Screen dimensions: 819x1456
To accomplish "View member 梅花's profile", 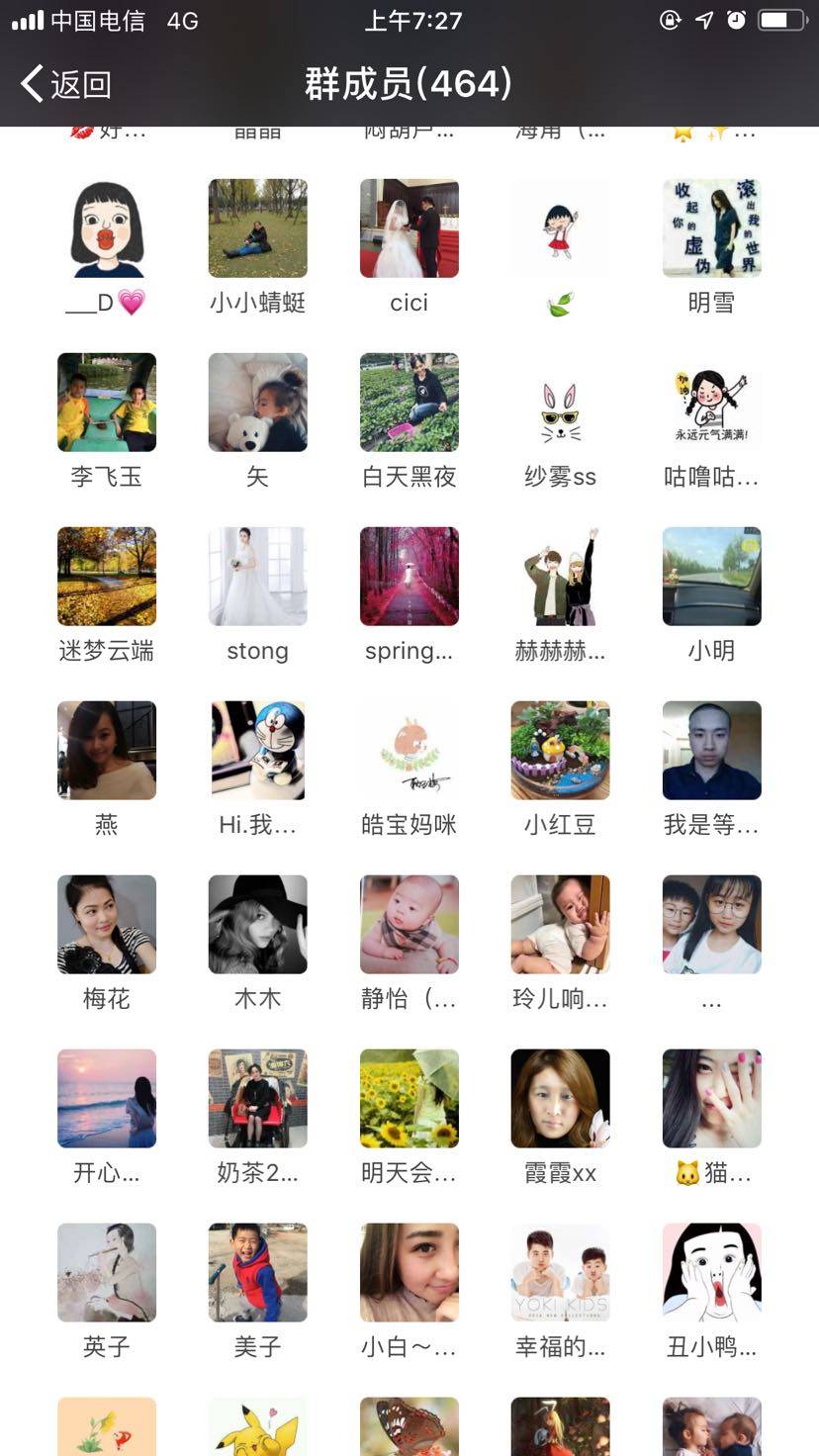I will coord(107,925).
